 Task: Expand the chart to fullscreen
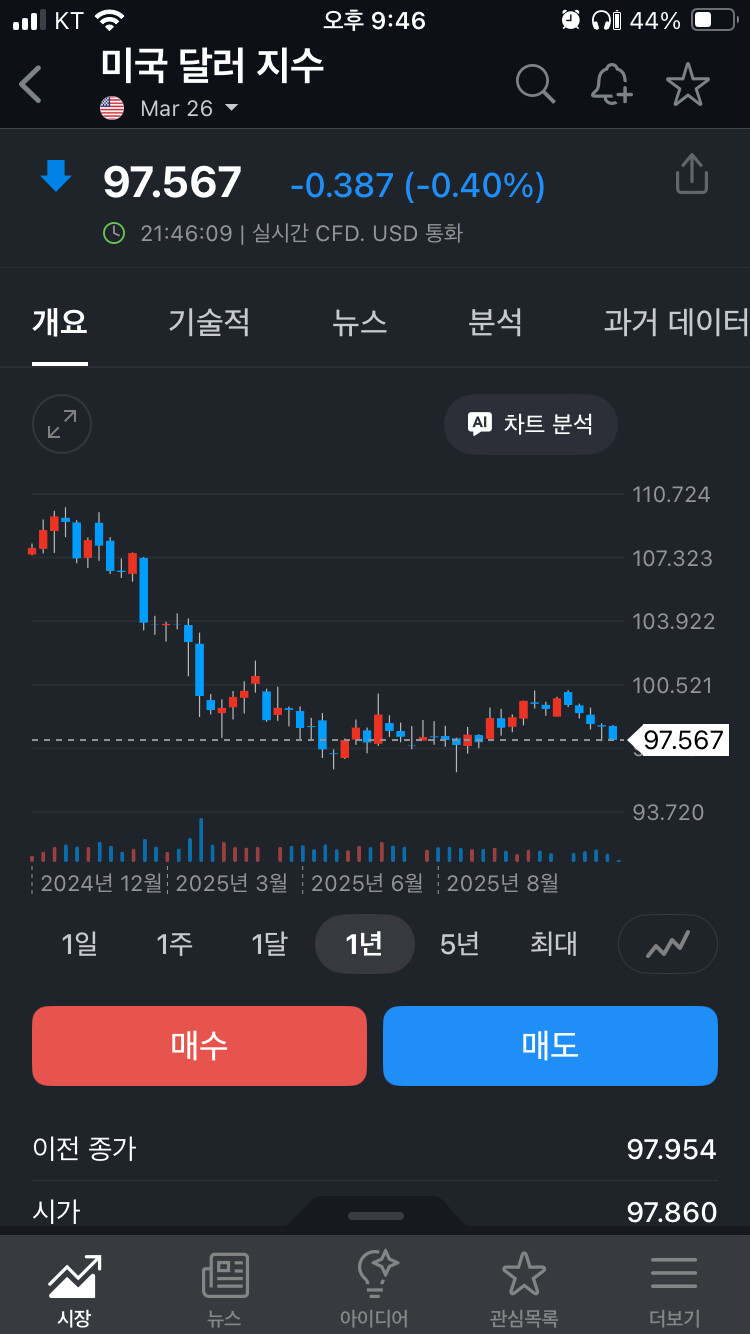click(62, 424)
